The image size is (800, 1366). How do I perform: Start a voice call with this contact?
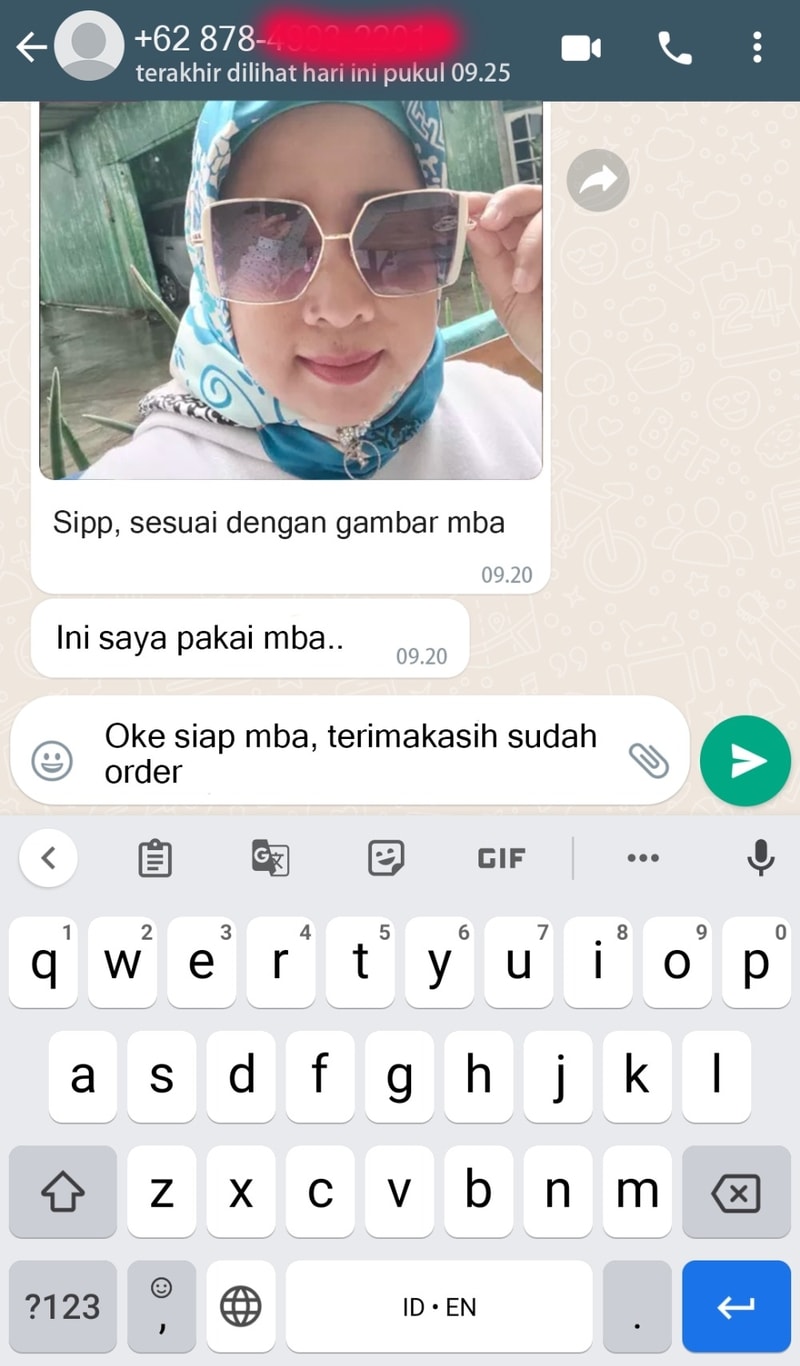click(x=674, y=47)
